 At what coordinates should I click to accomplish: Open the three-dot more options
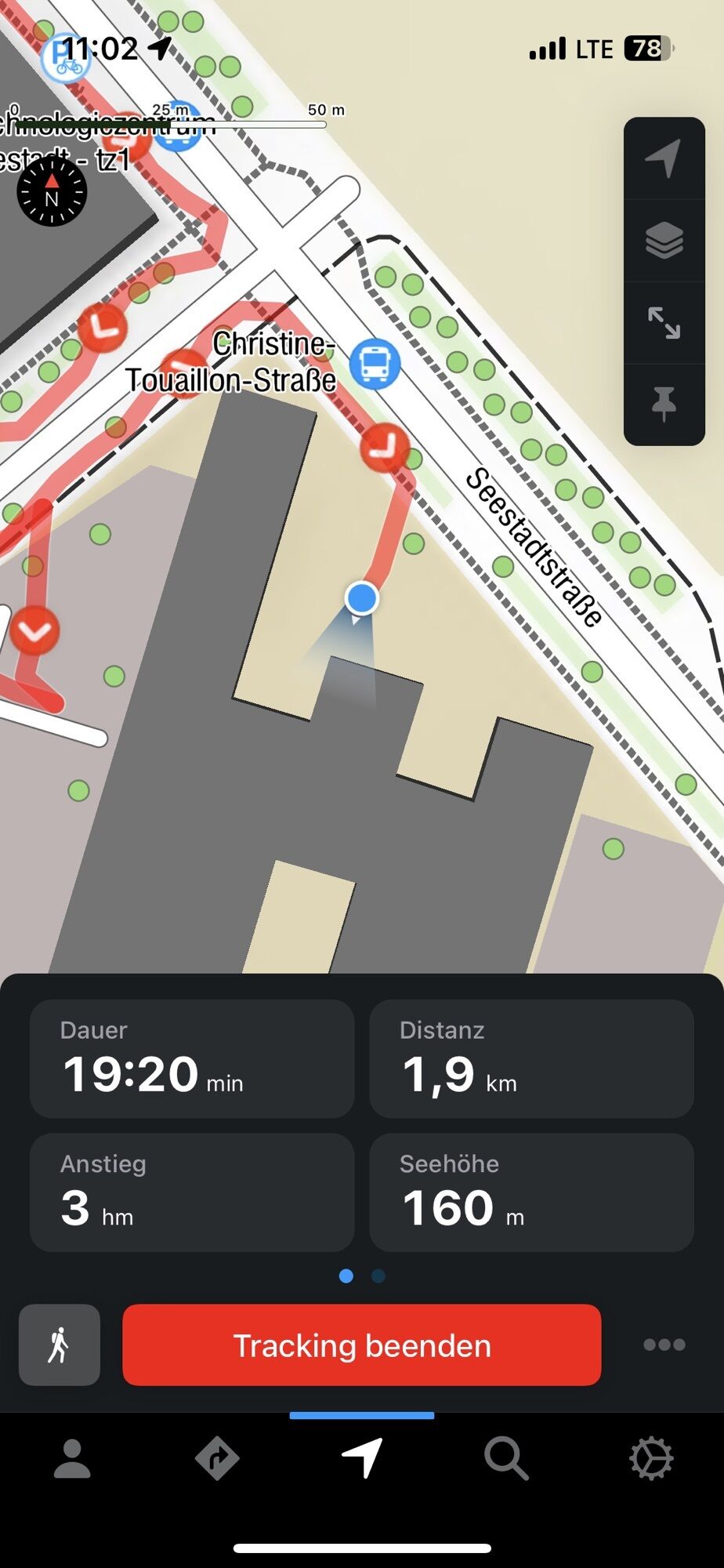tap(664, 1345)
